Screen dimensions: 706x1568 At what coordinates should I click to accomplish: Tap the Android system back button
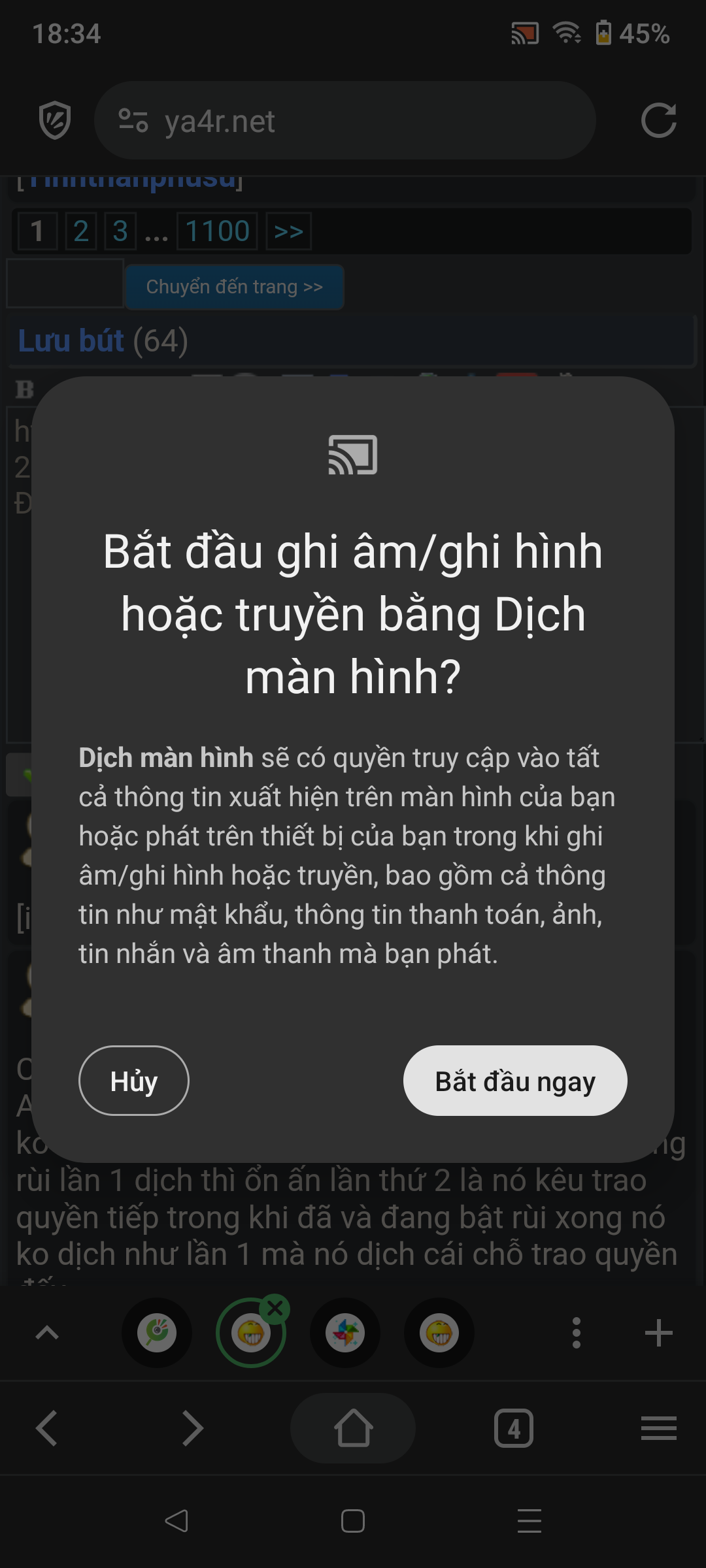(176, 1521)
